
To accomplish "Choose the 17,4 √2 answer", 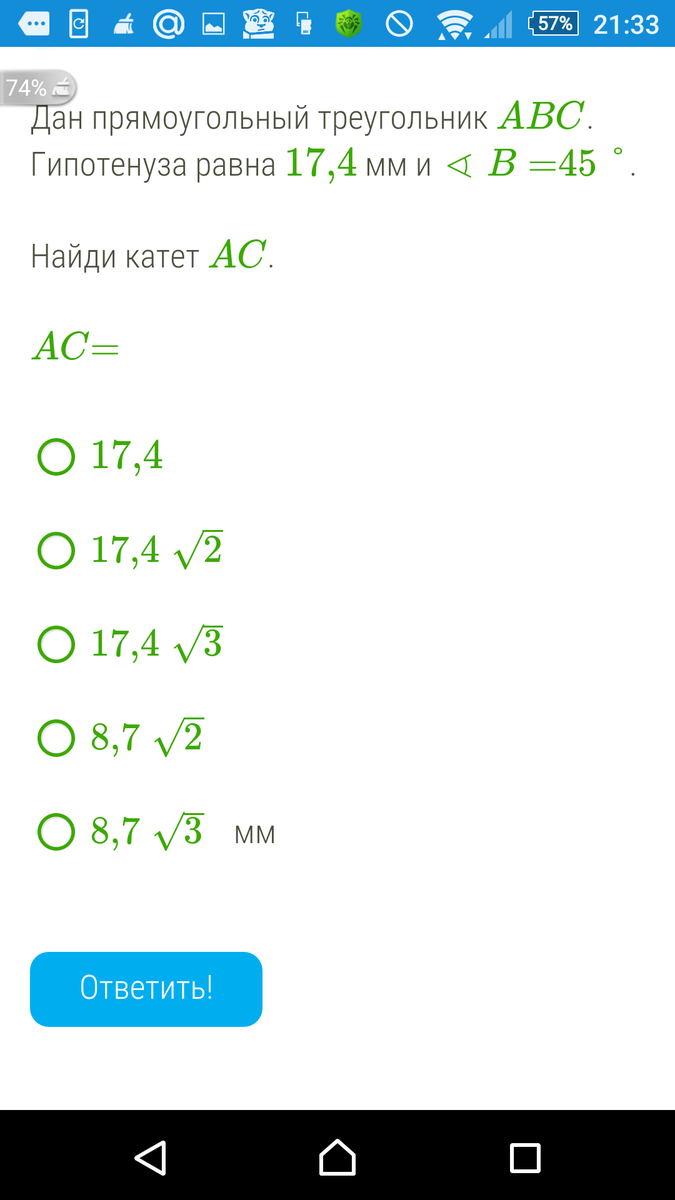I will point(57,551).
